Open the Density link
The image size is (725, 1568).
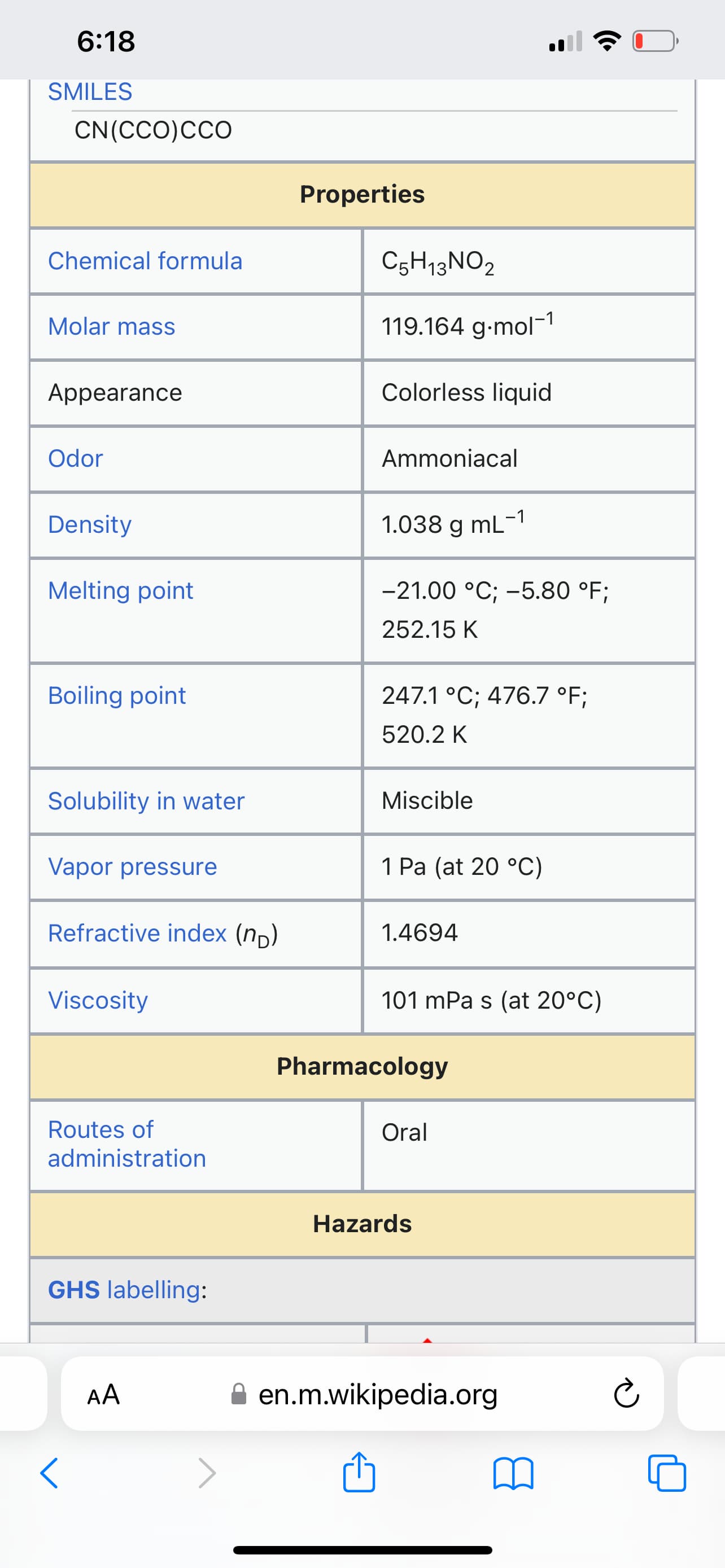tap(89, 524)
